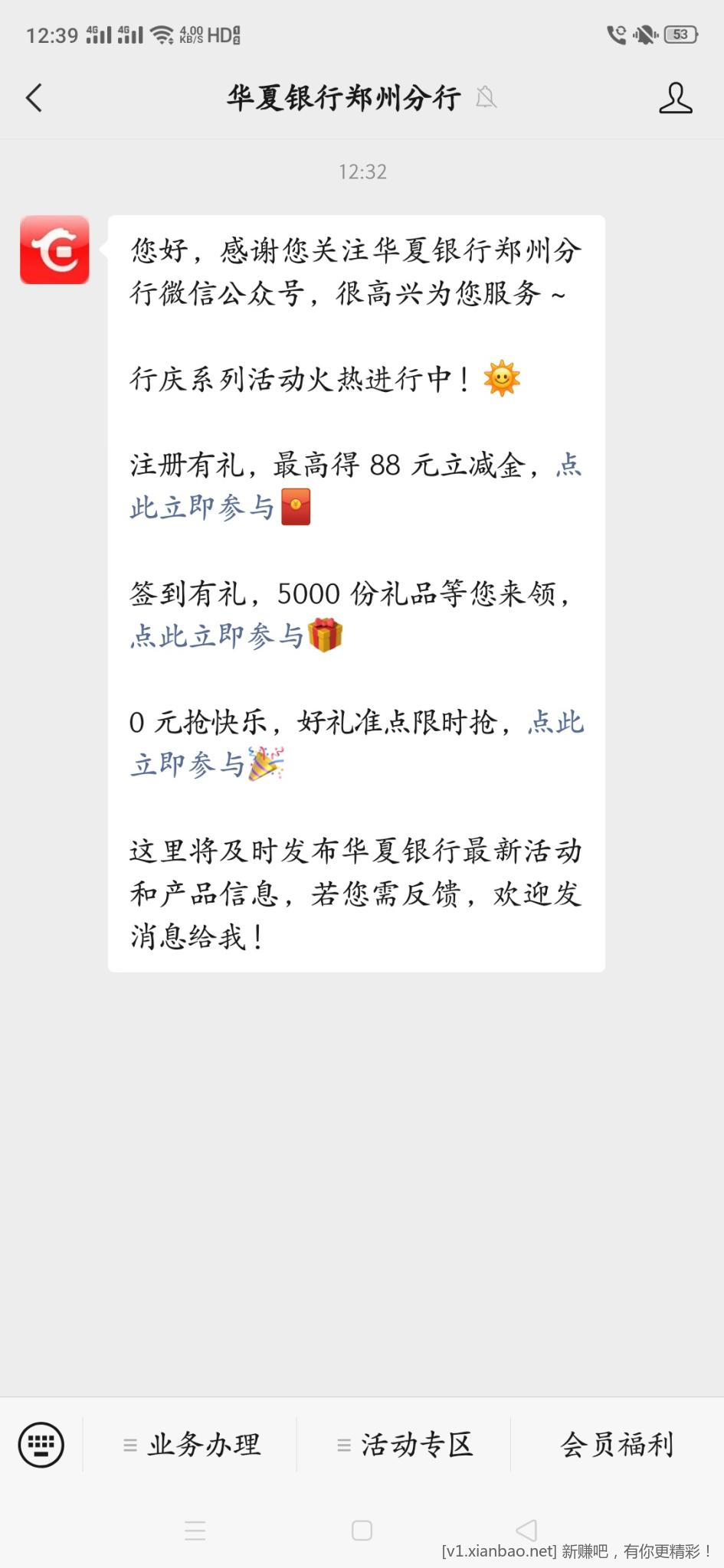724x1568 pixels.
Task: Open the 签到有礼 点此立即参与 link
Action: (217, 635)
